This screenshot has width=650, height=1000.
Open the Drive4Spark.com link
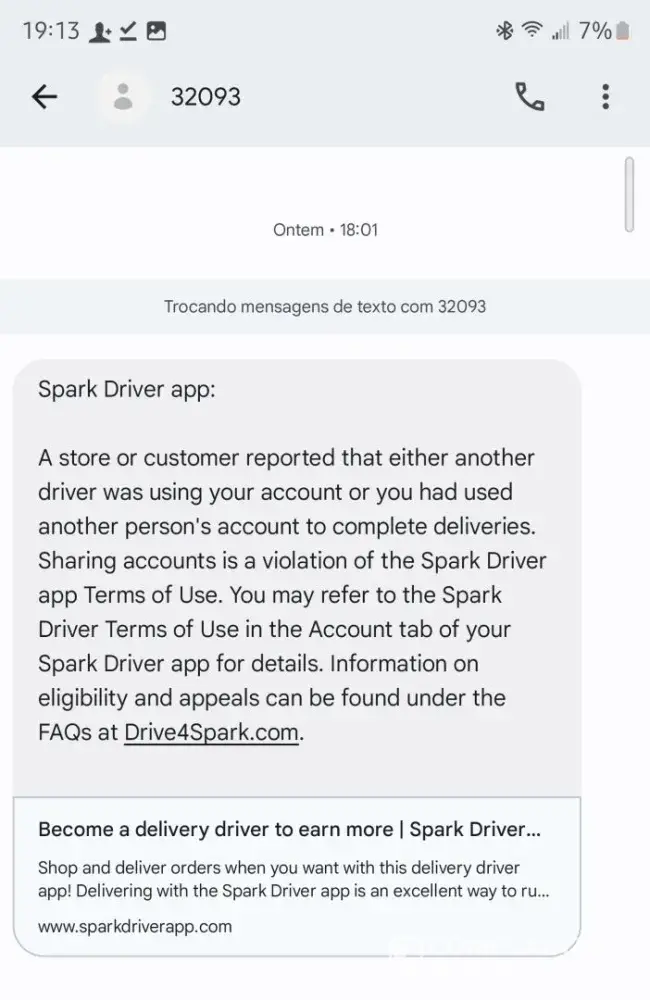pyautogui.click(x=211, y=732)
